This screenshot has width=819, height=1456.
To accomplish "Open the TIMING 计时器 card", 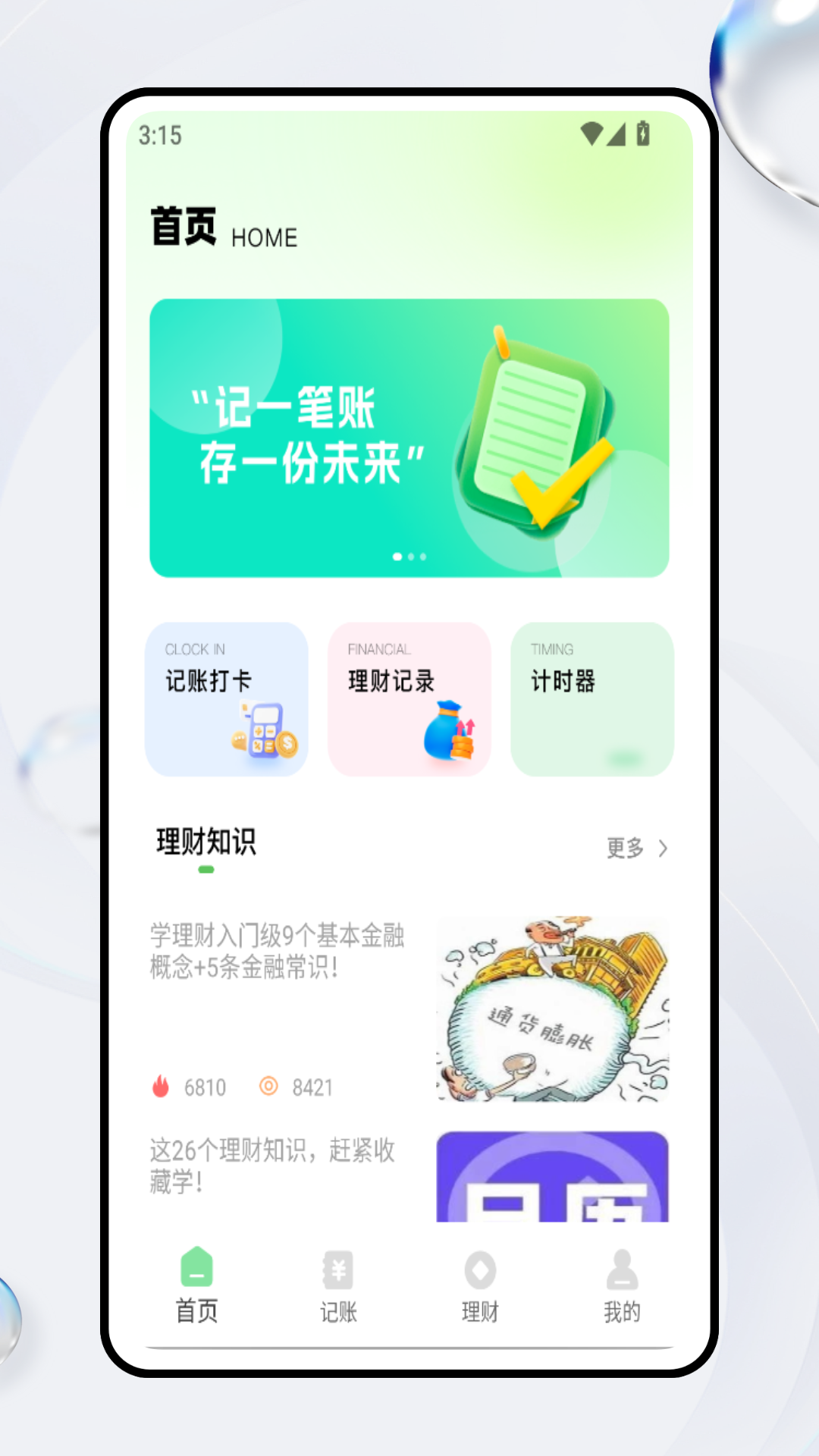I will [591, 699].
